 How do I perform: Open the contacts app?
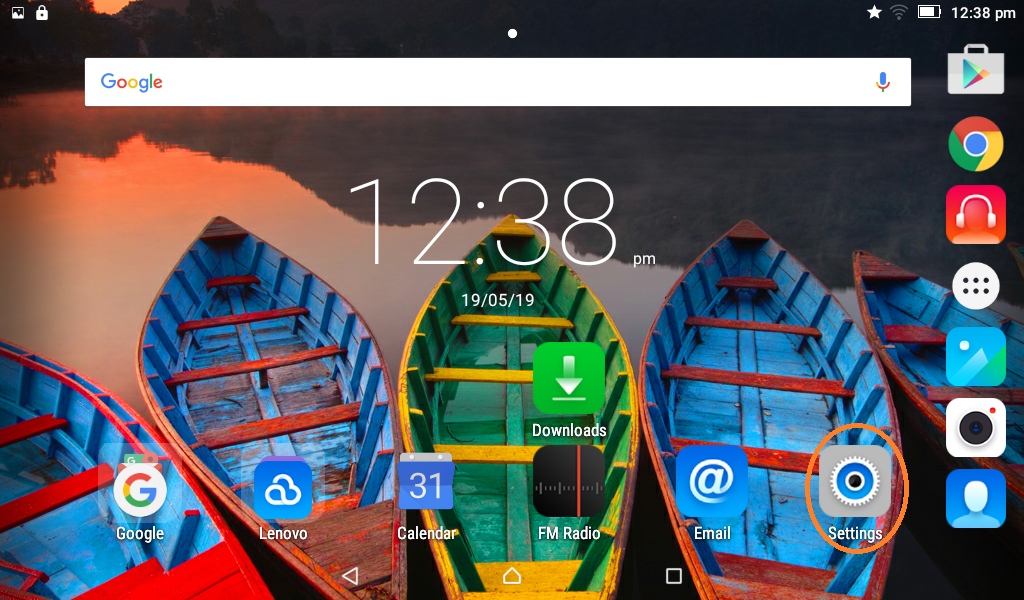pyautogui.click(x=975, y=499)
